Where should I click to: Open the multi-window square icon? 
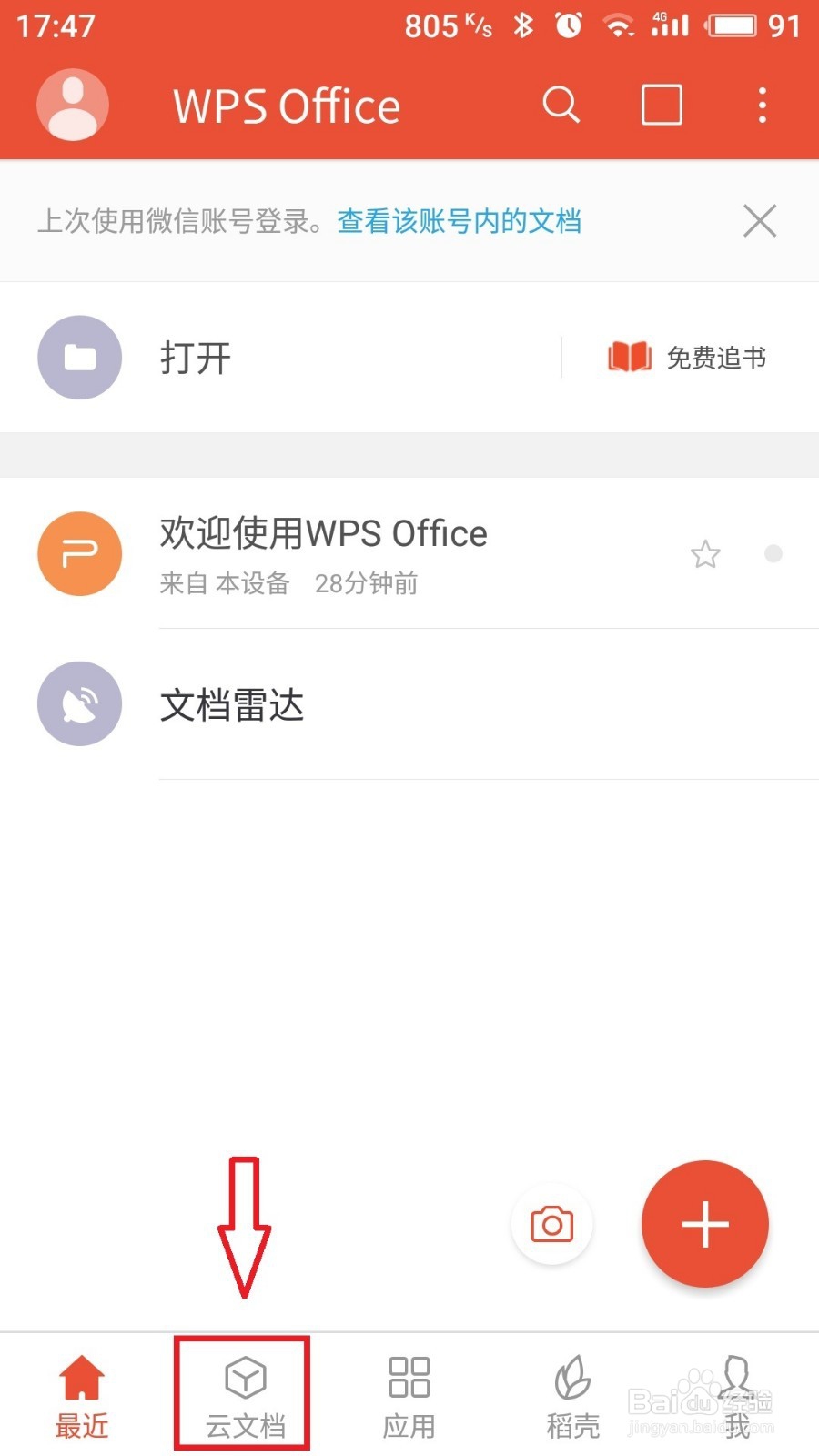(x=662, y=105)
